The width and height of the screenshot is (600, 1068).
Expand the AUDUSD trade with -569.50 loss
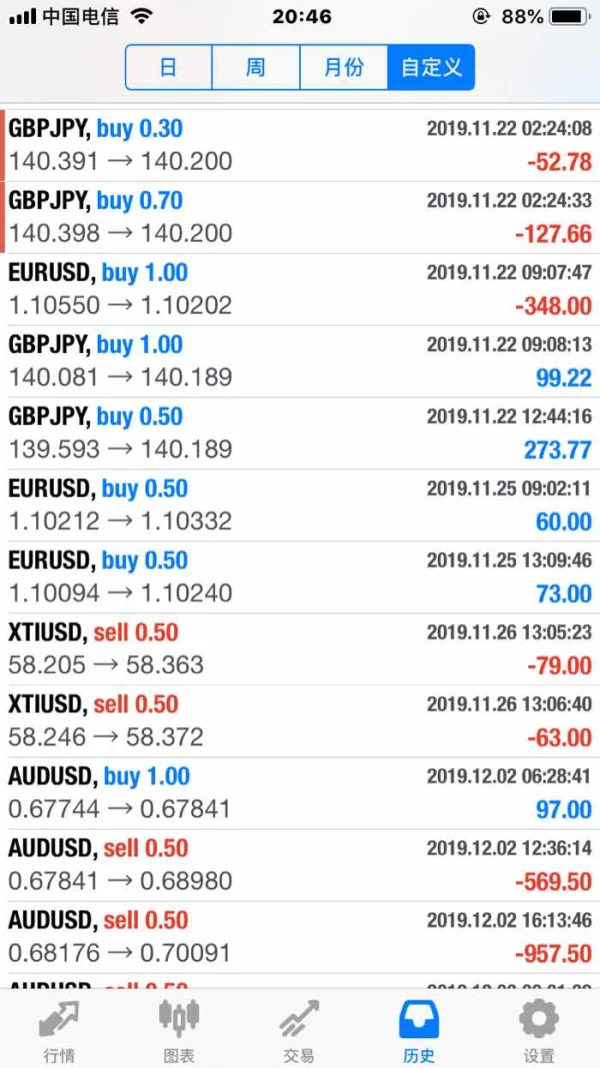[300, 865]
